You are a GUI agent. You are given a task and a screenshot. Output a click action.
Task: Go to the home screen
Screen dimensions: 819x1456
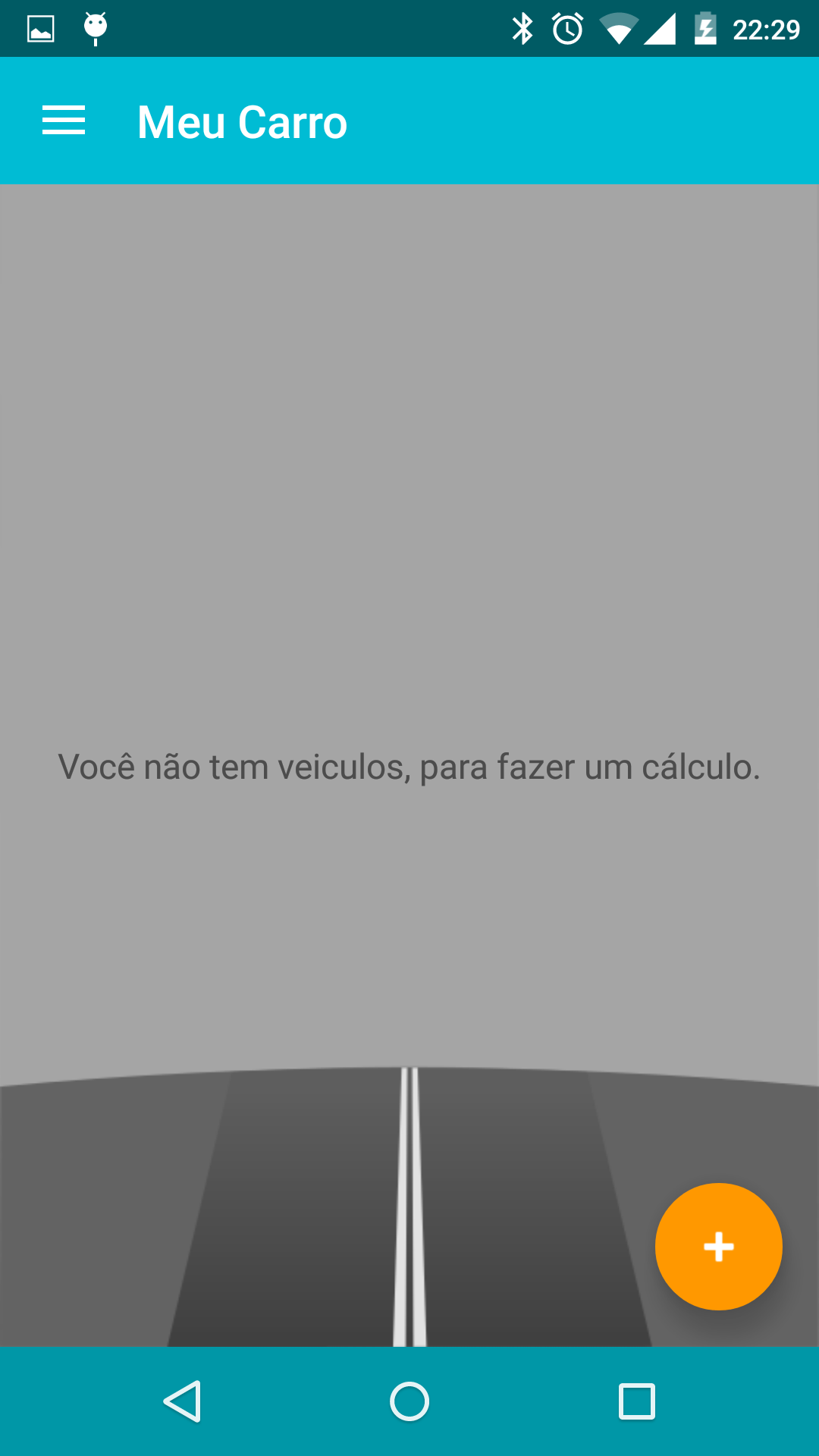click(409, 1401)
